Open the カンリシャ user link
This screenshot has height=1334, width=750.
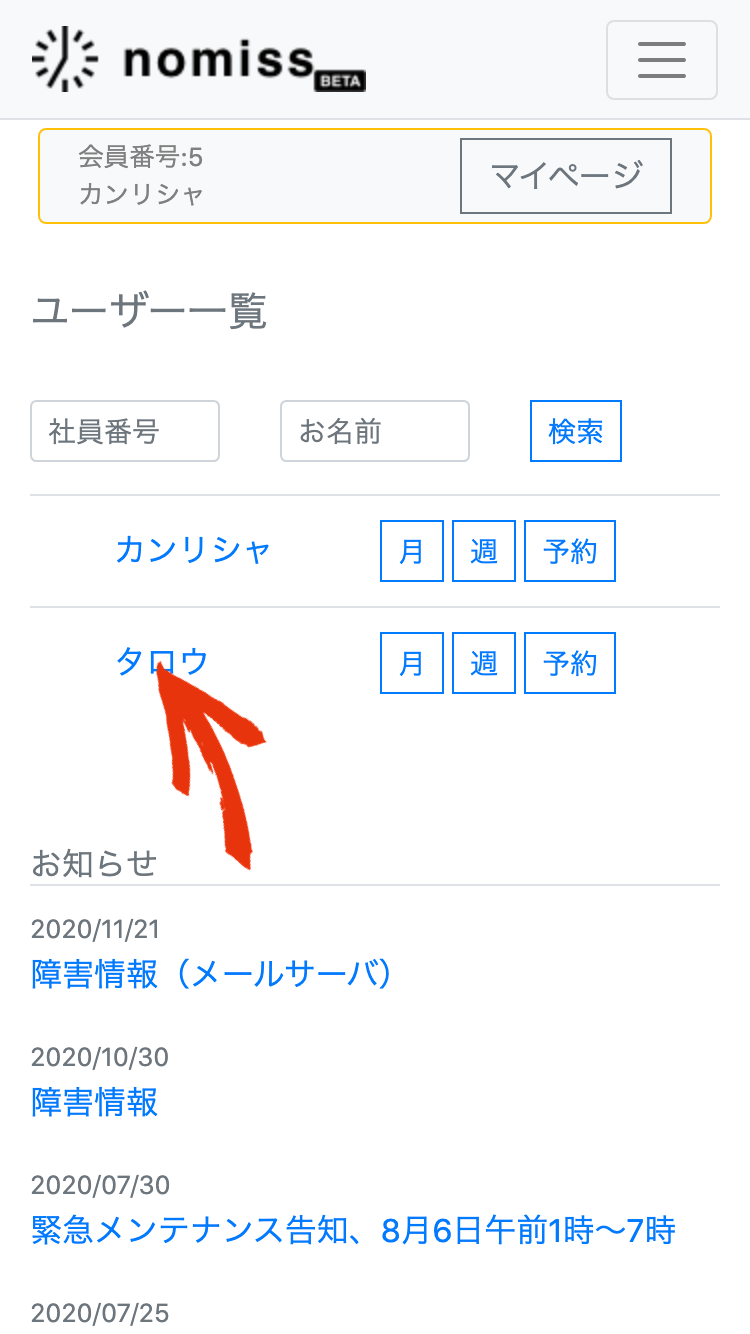pos(193,550)
